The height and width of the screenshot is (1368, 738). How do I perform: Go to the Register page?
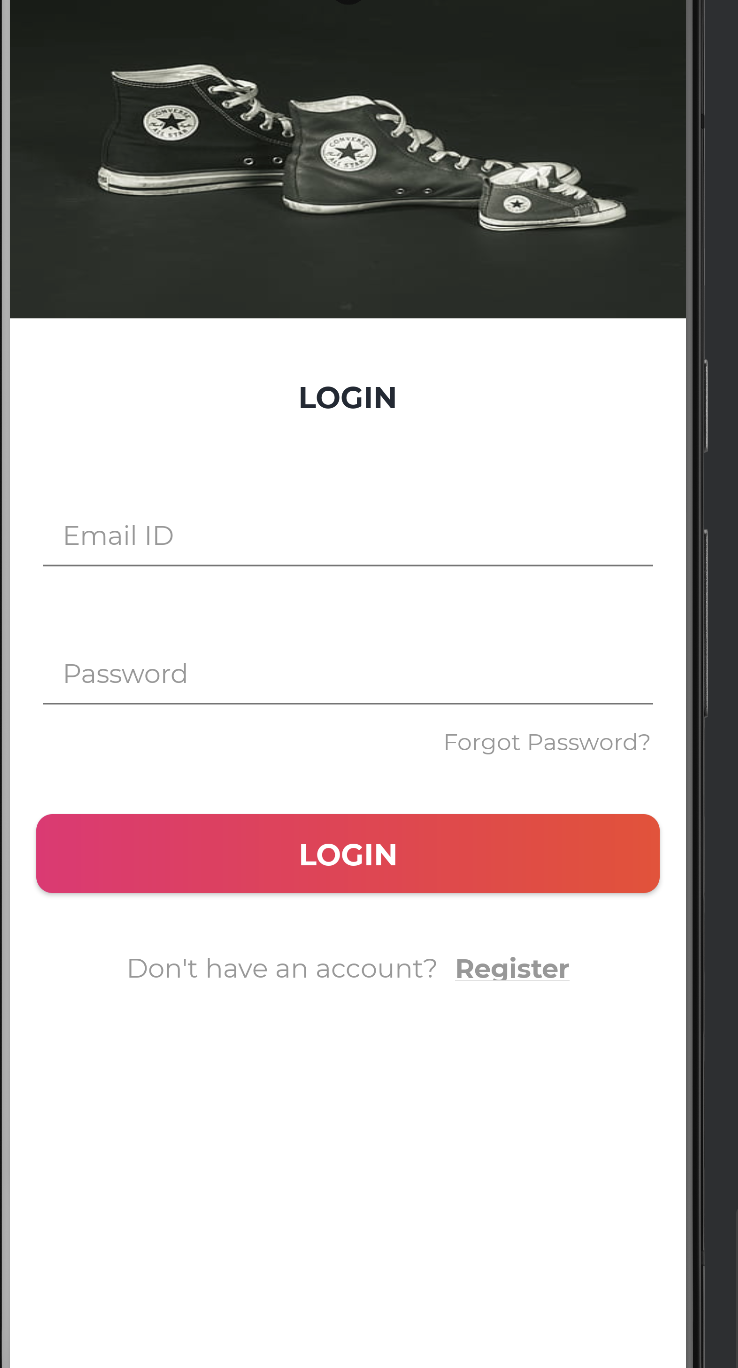pos(512,969)
